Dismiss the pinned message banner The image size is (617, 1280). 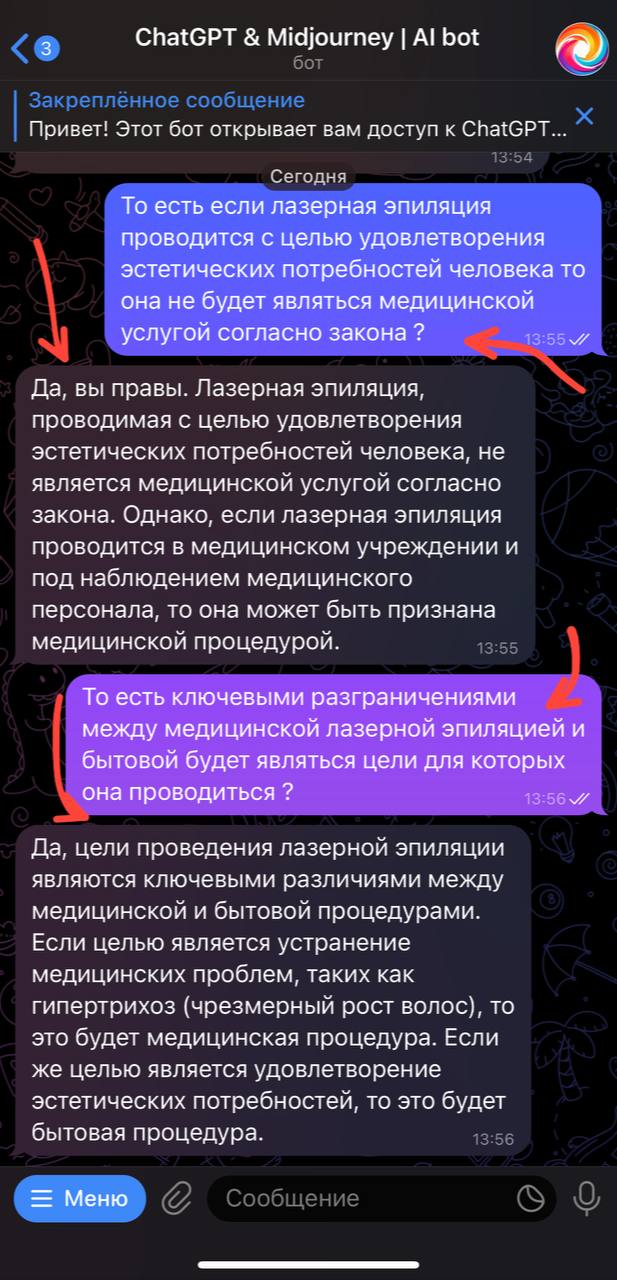click(584, 116)
